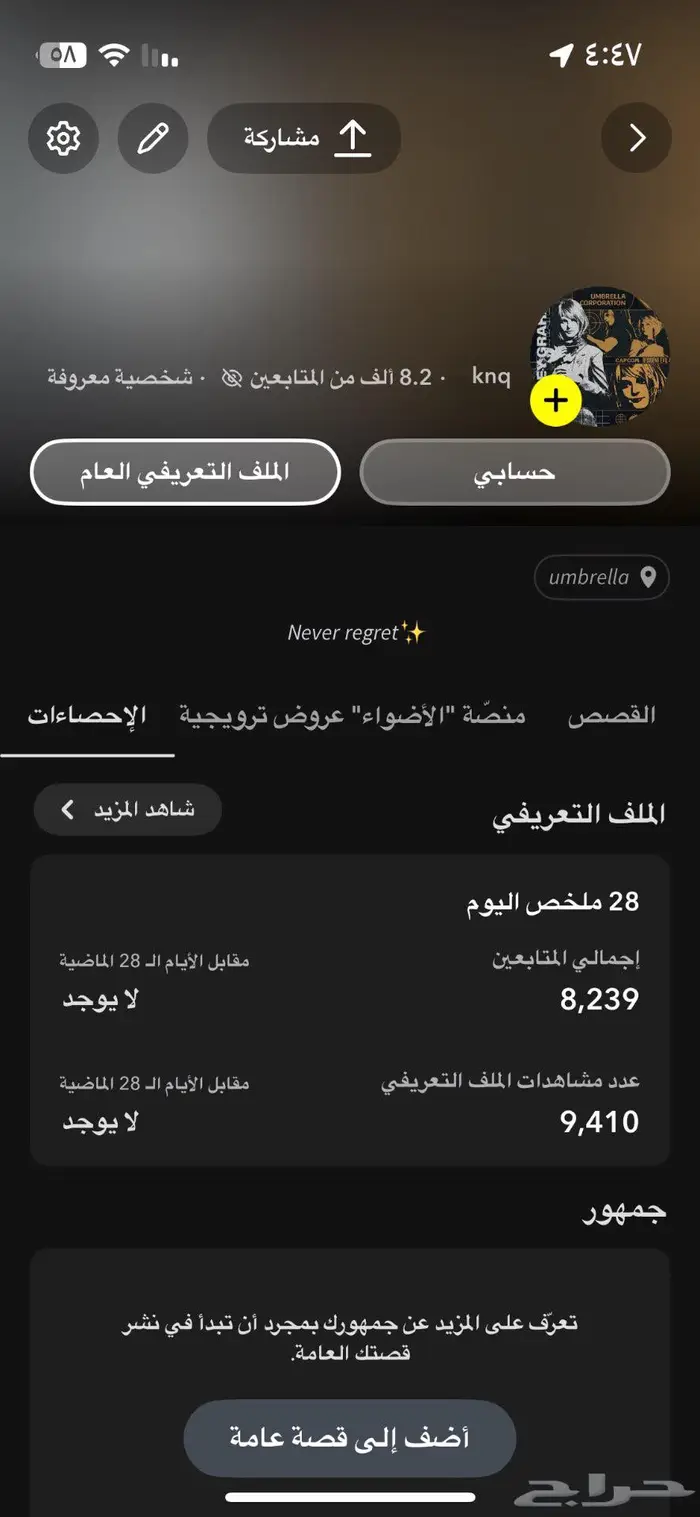Tap أضف إلى قصة عامة button
The width and height of the screenshot is (700, 1517).
[x=349, y=1438]
